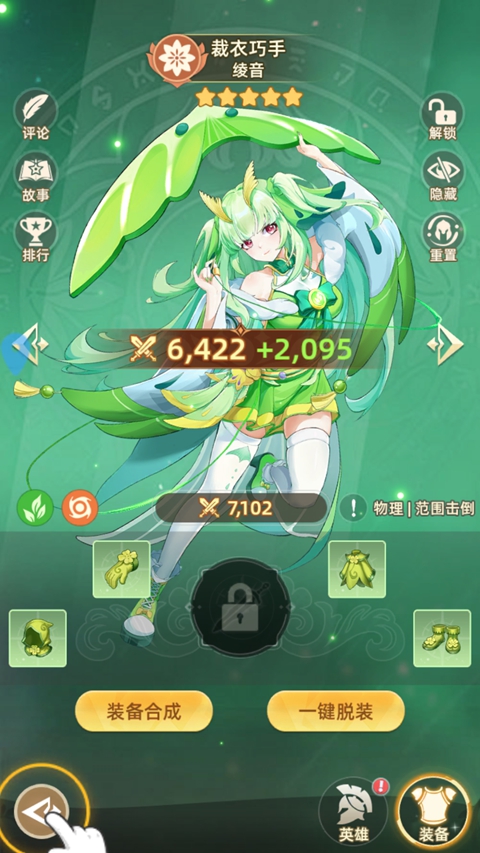Viewport: 480px width, 853px height.
Task: Go to next hero with right arrow
Action: click(445, 344)
